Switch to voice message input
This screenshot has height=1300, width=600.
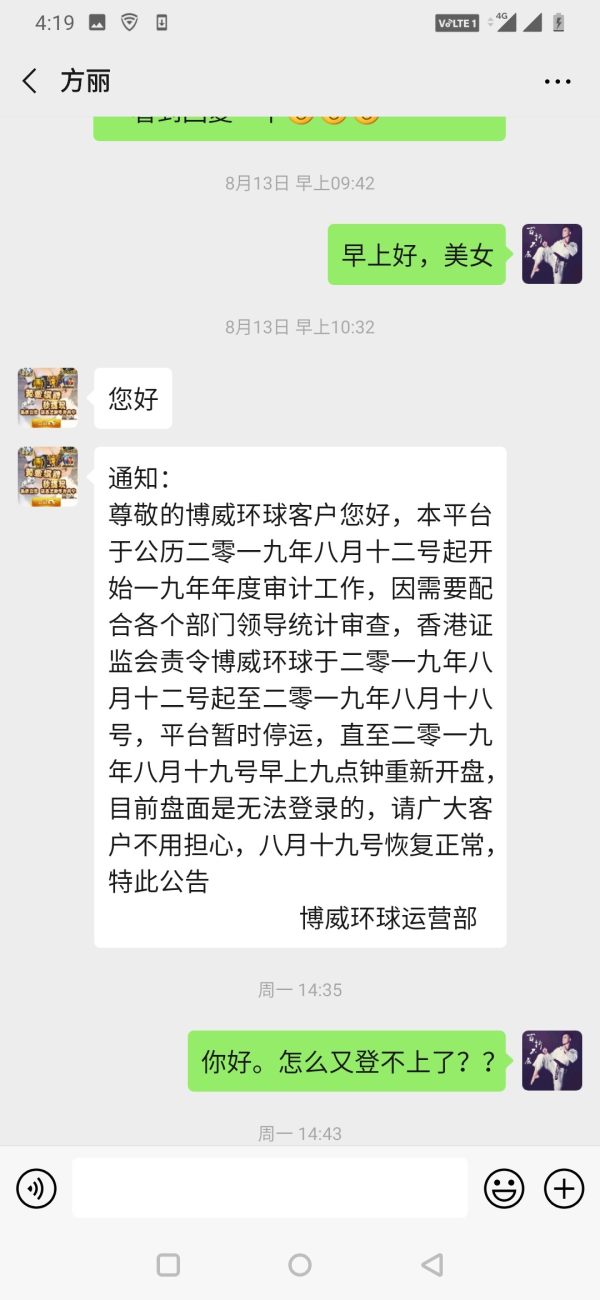click(37, 1188)
